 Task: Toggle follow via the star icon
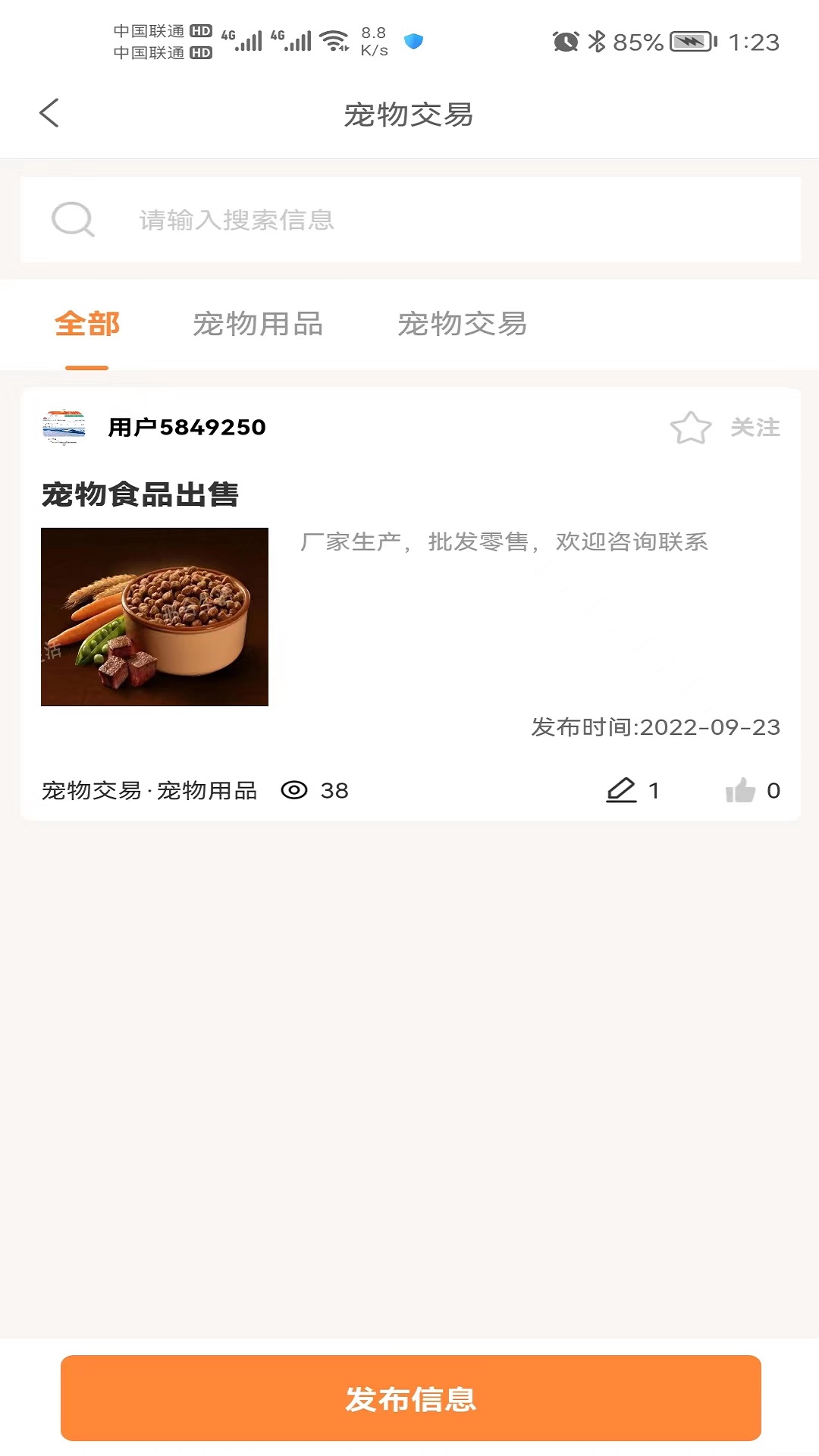pyautogui.click(x=691, y=427)
